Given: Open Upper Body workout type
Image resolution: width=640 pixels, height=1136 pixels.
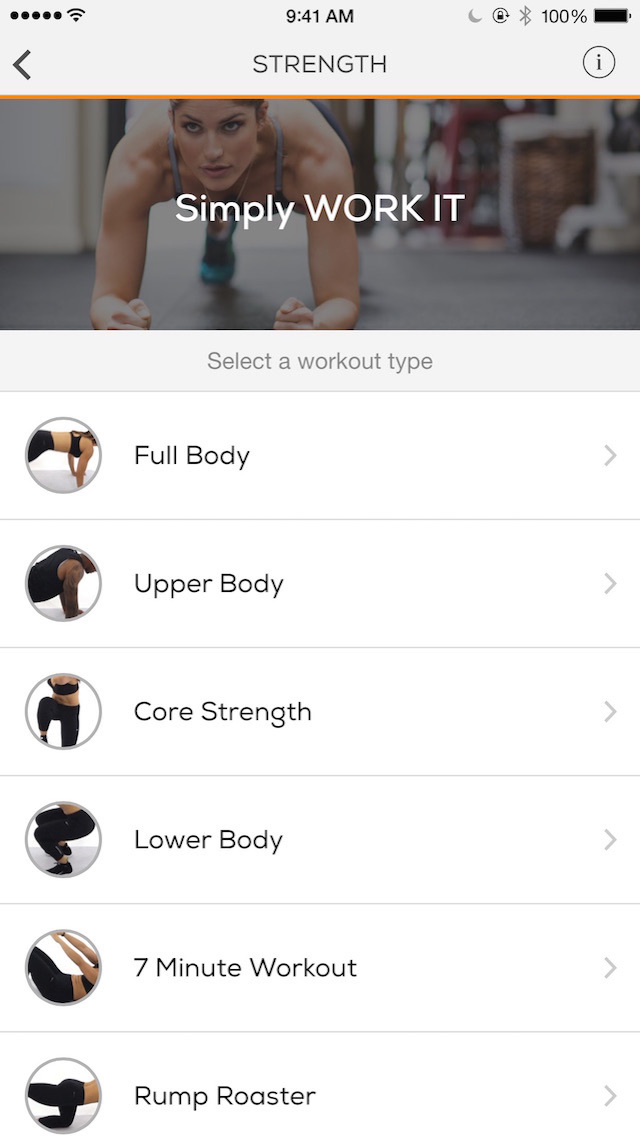Looking at the screenshot, I should click(x=320, y=584).
